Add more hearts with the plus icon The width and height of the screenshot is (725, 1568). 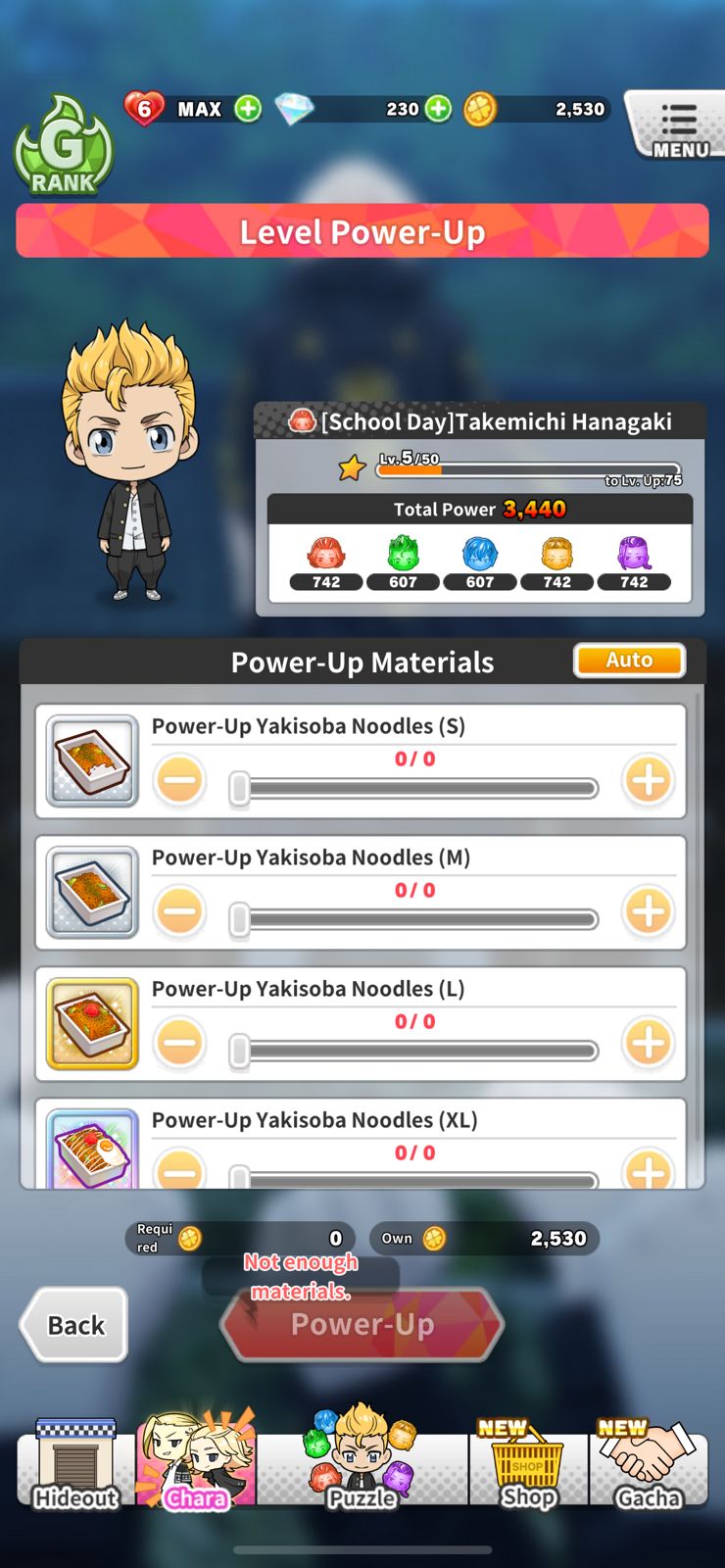point(248,109)
